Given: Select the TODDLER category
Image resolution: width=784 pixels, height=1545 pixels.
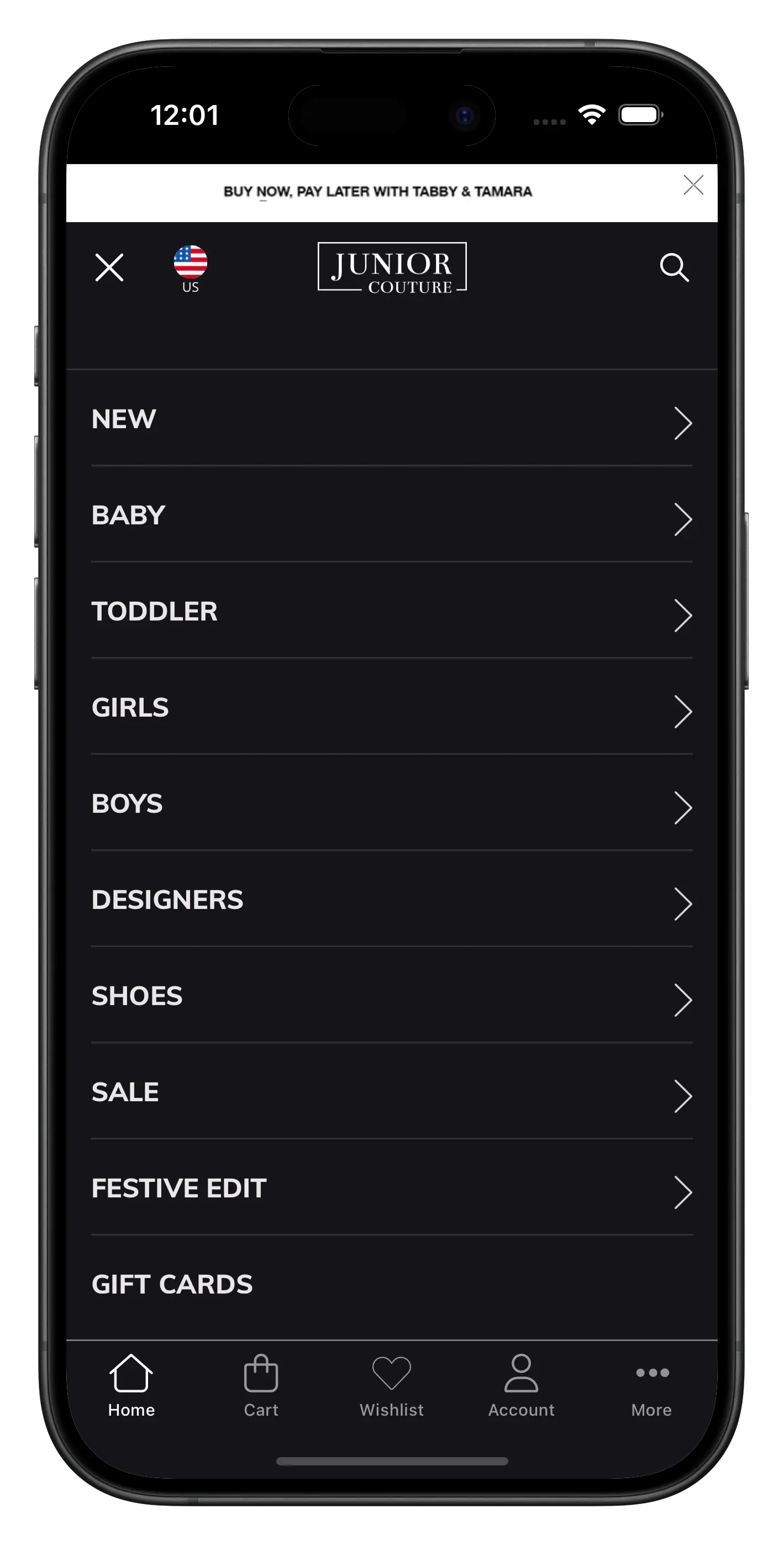Looking at the screenshot, I should tap(392, 611).
